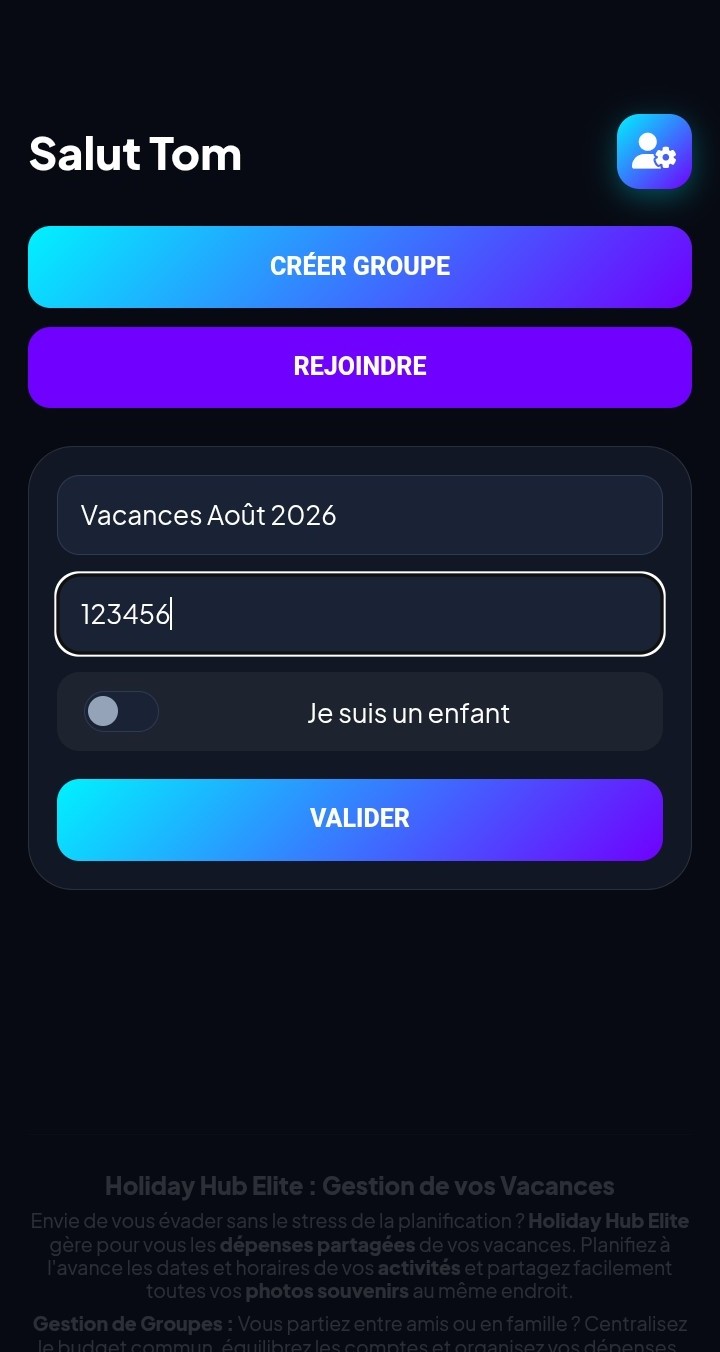Select the REJOINDRE button
The height and width of the screenshot is (1352, 720).
(x=360, y=367)
